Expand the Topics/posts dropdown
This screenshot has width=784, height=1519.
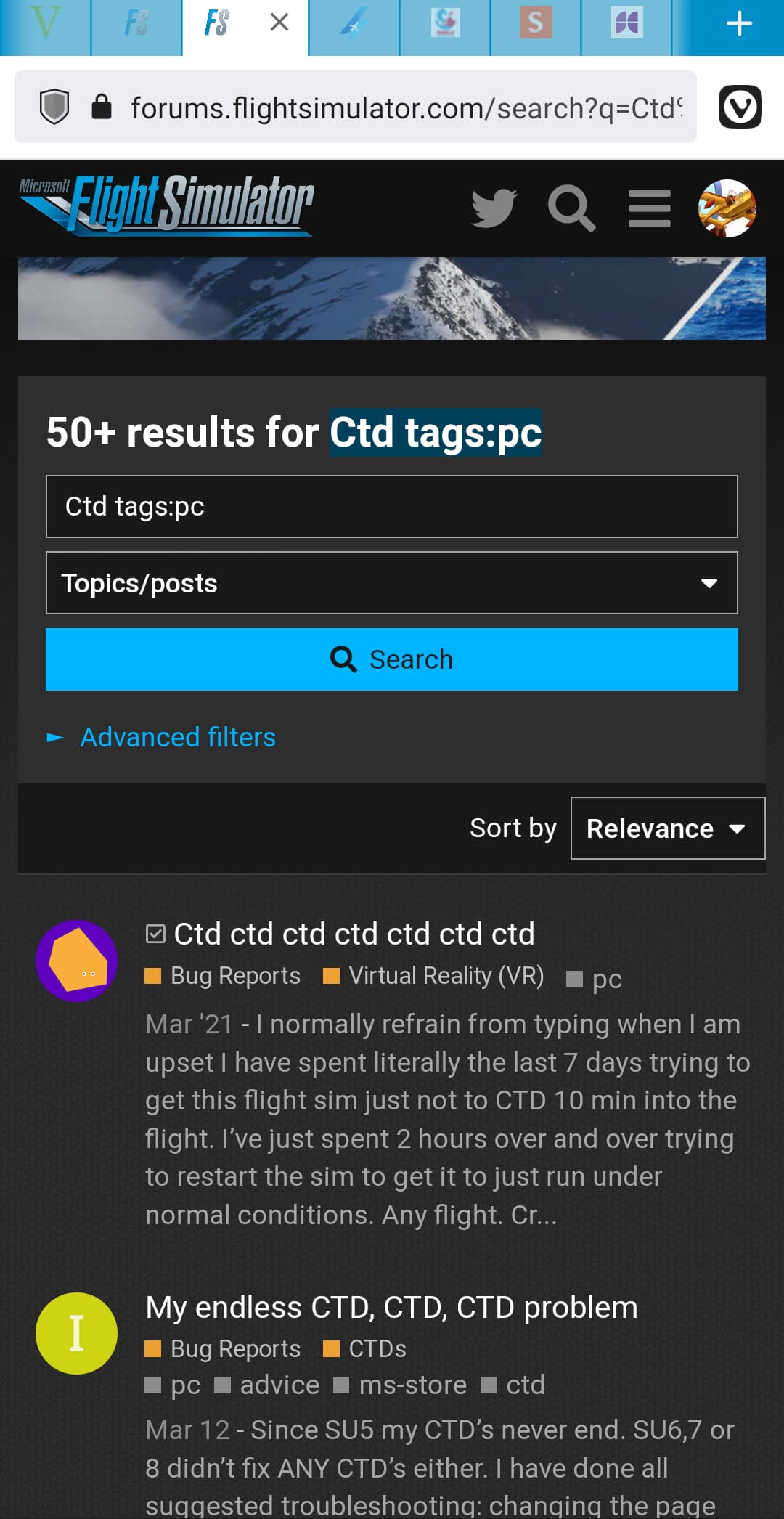[392, 583]
